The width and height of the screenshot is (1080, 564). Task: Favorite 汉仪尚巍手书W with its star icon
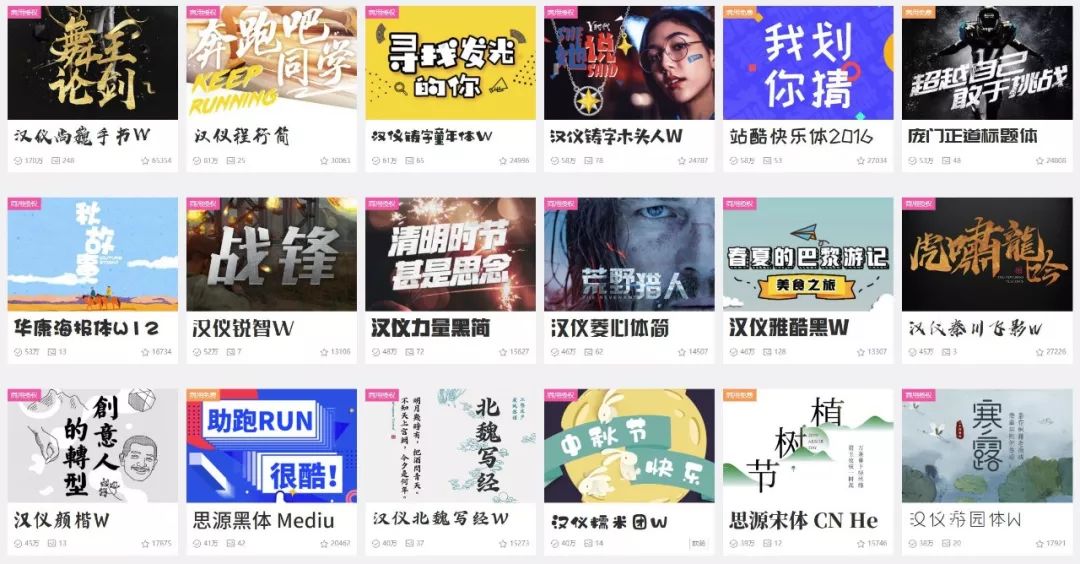pos(145,160)
